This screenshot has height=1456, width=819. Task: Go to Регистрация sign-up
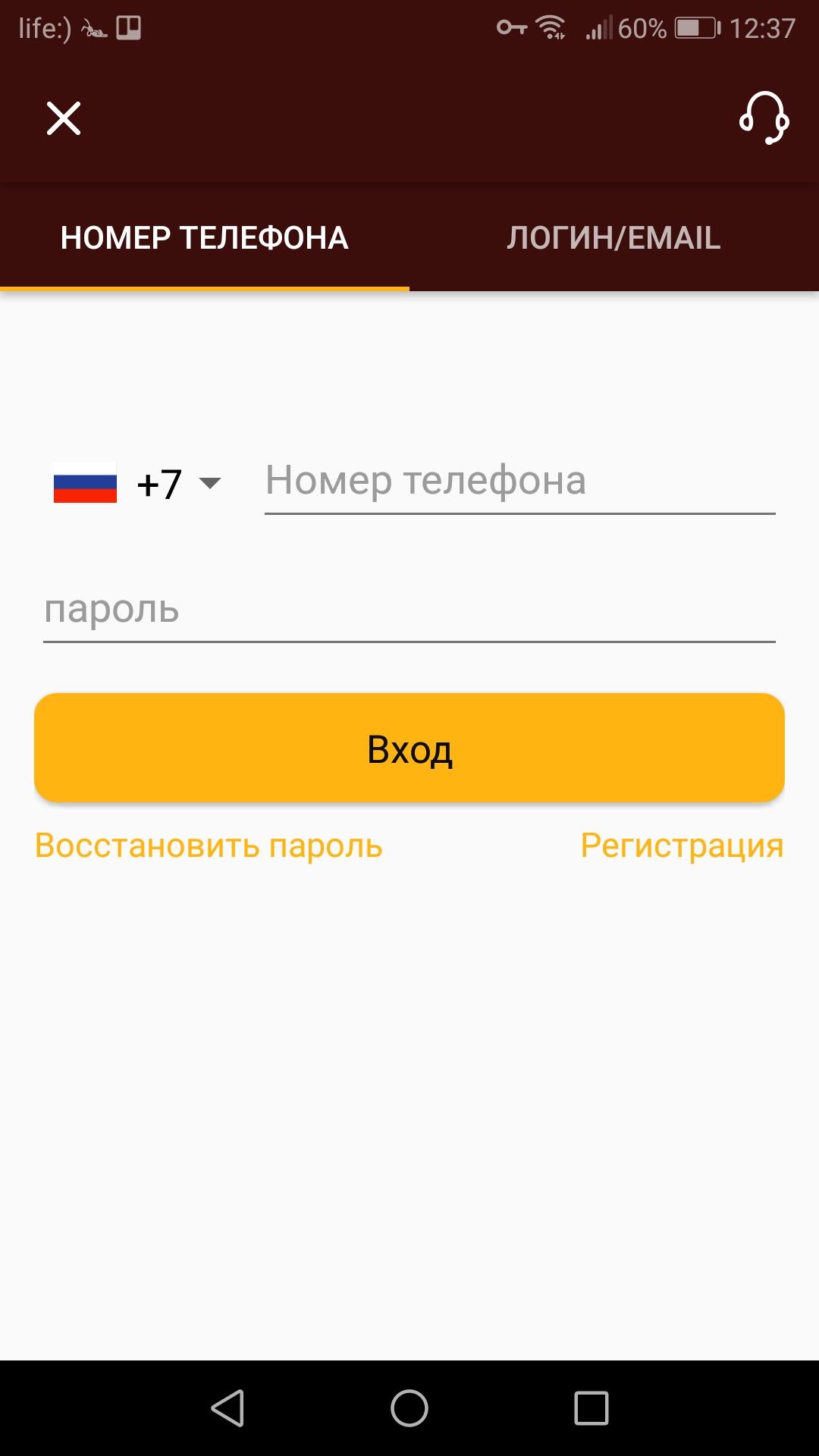[x=681, y=846]
